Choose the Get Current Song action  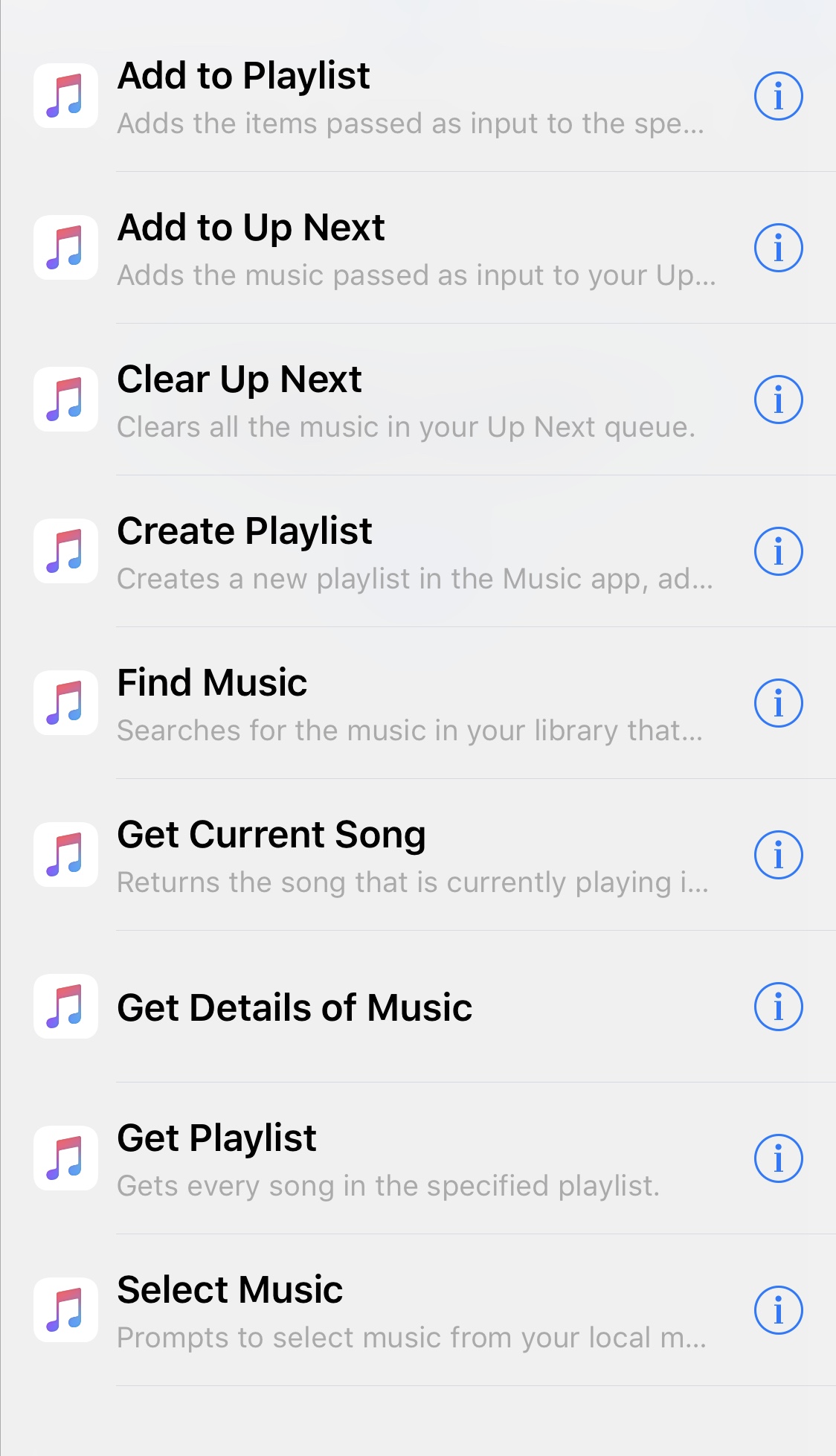(x=418, y=855)
